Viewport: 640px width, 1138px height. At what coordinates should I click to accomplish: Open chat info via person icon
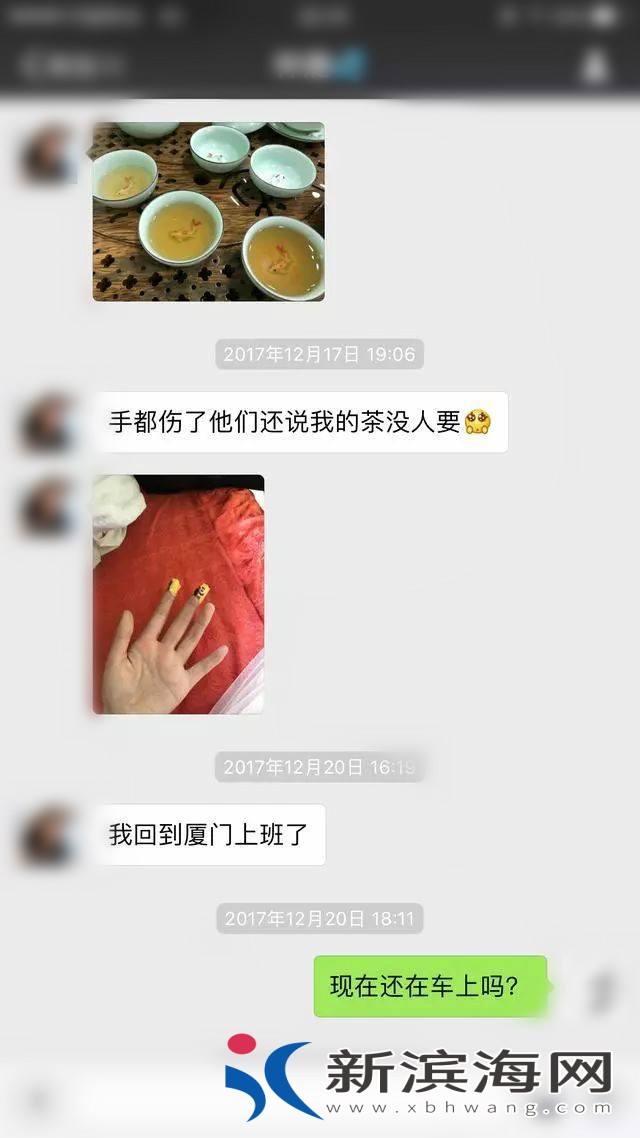[595, 66]
